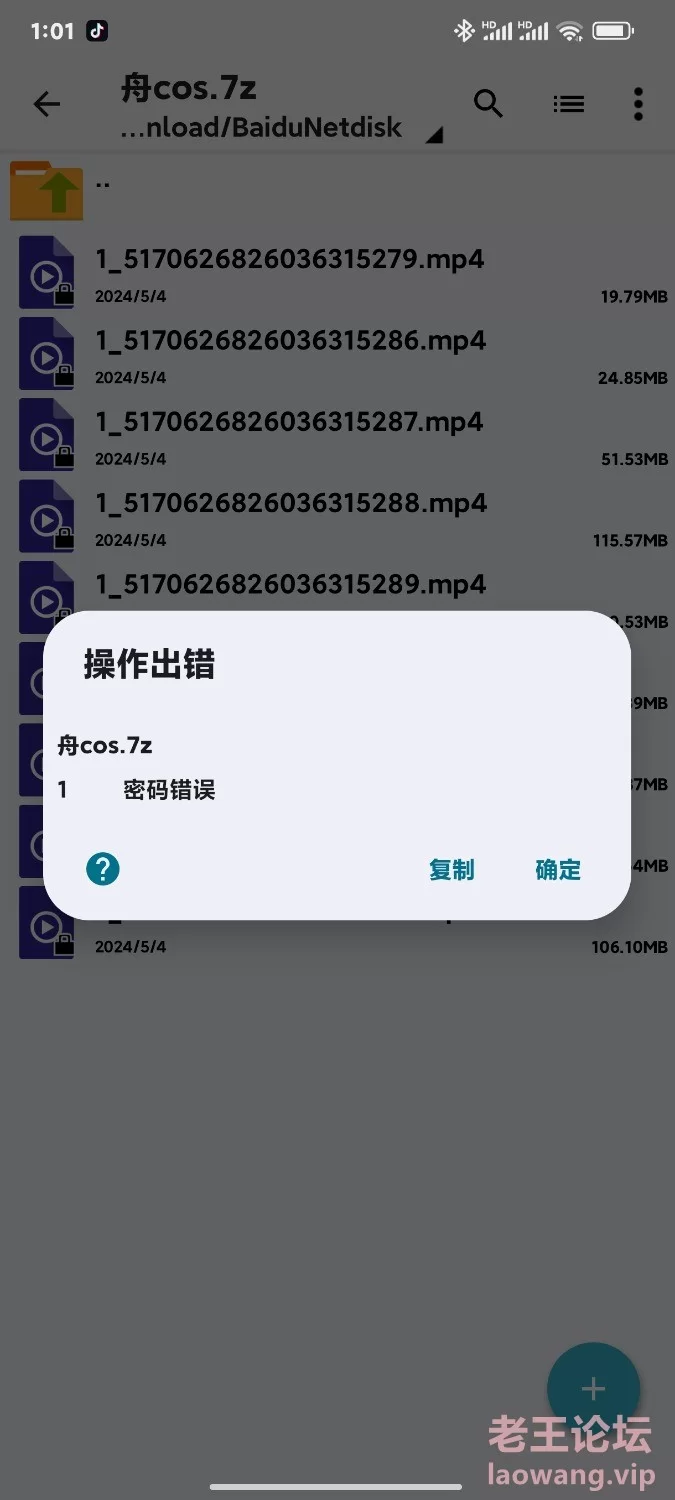Open the three-dot overflow menu
Screen dimensions: 675x1500
[638, 103]
